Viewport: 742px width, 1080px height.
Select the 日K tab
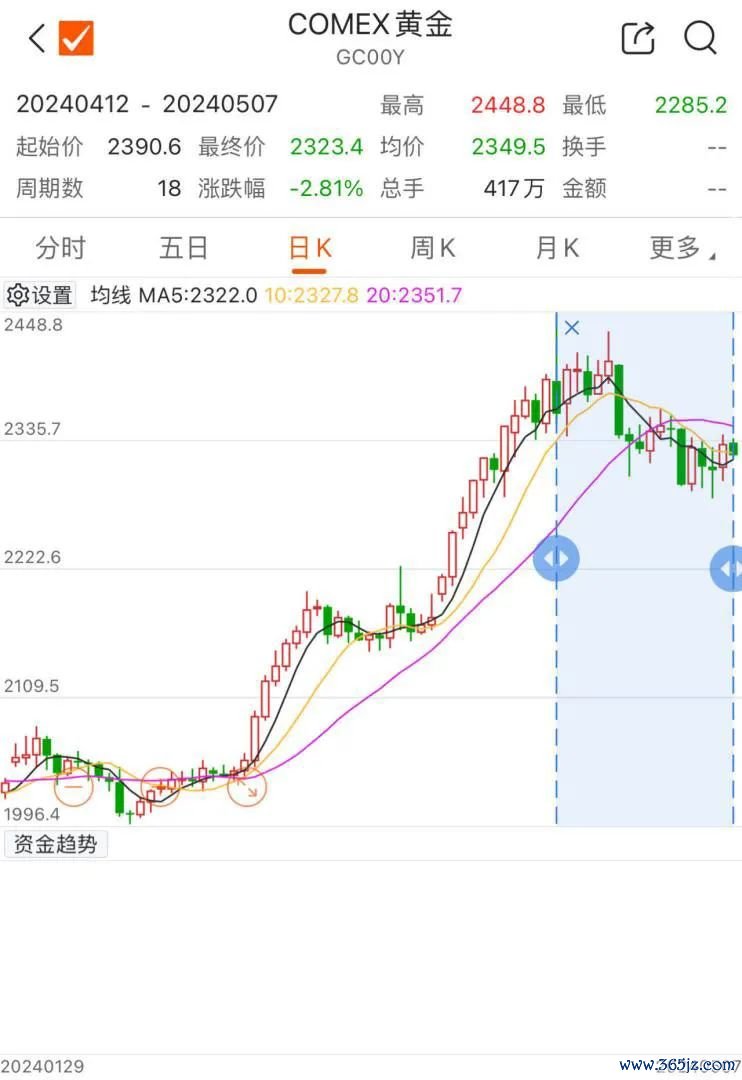tap(309, 248)
